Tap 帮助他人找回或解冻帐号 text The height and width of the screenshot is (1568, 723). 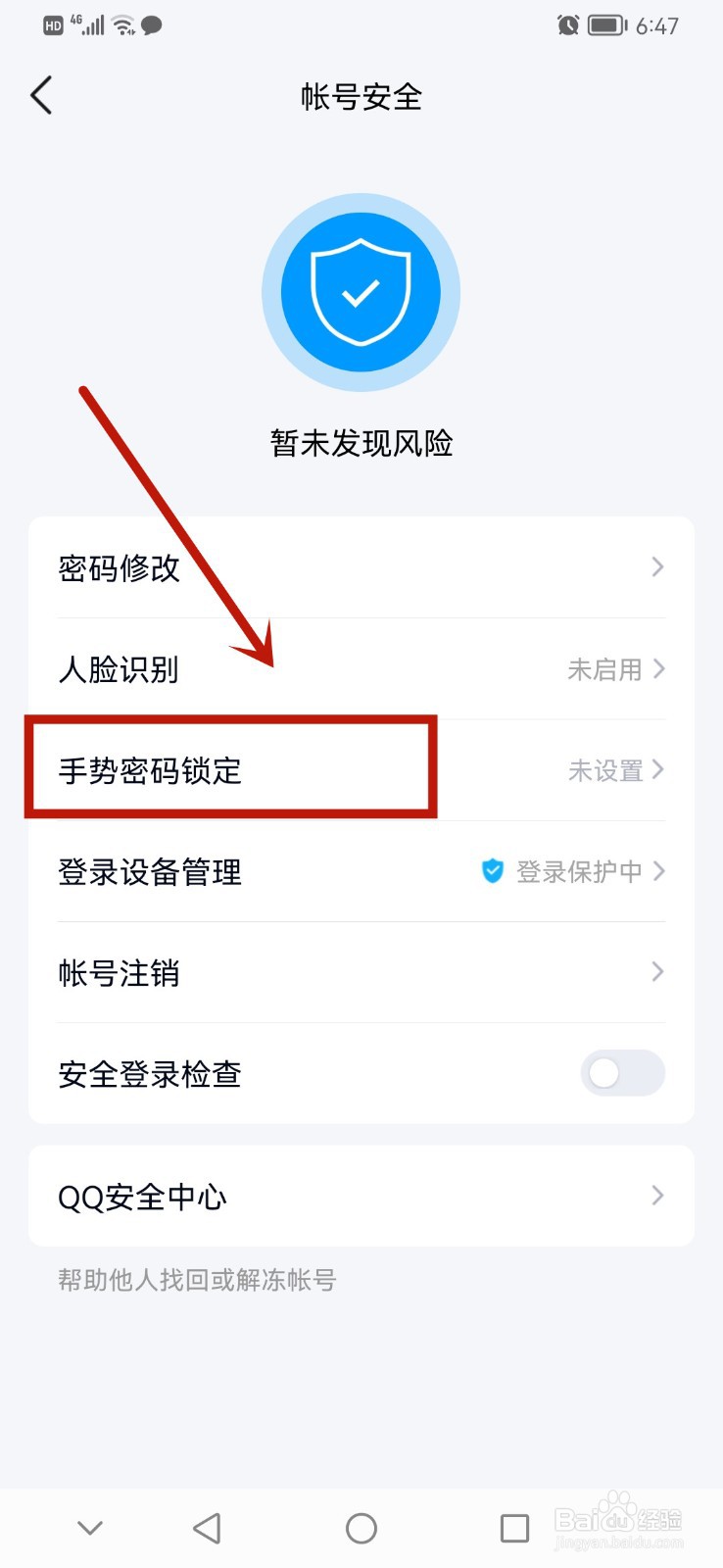tap(196, 1280)
